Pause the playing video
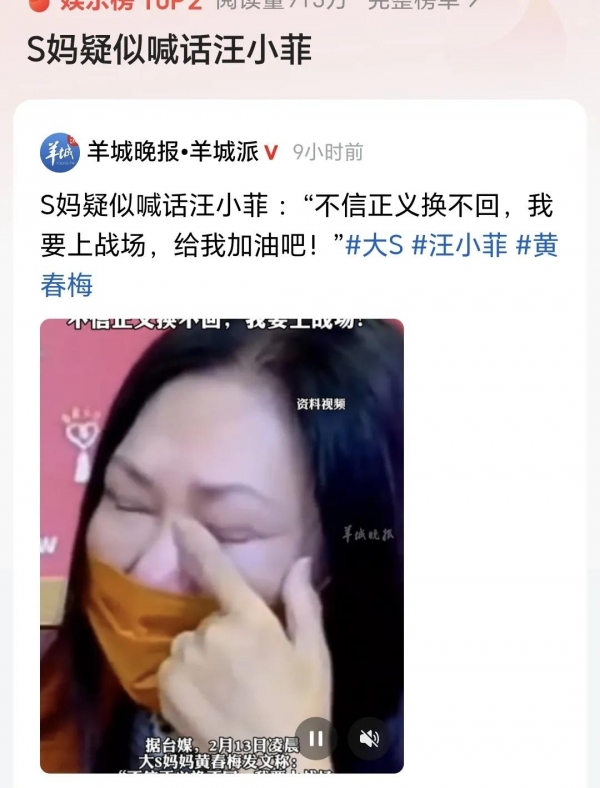 316,739
